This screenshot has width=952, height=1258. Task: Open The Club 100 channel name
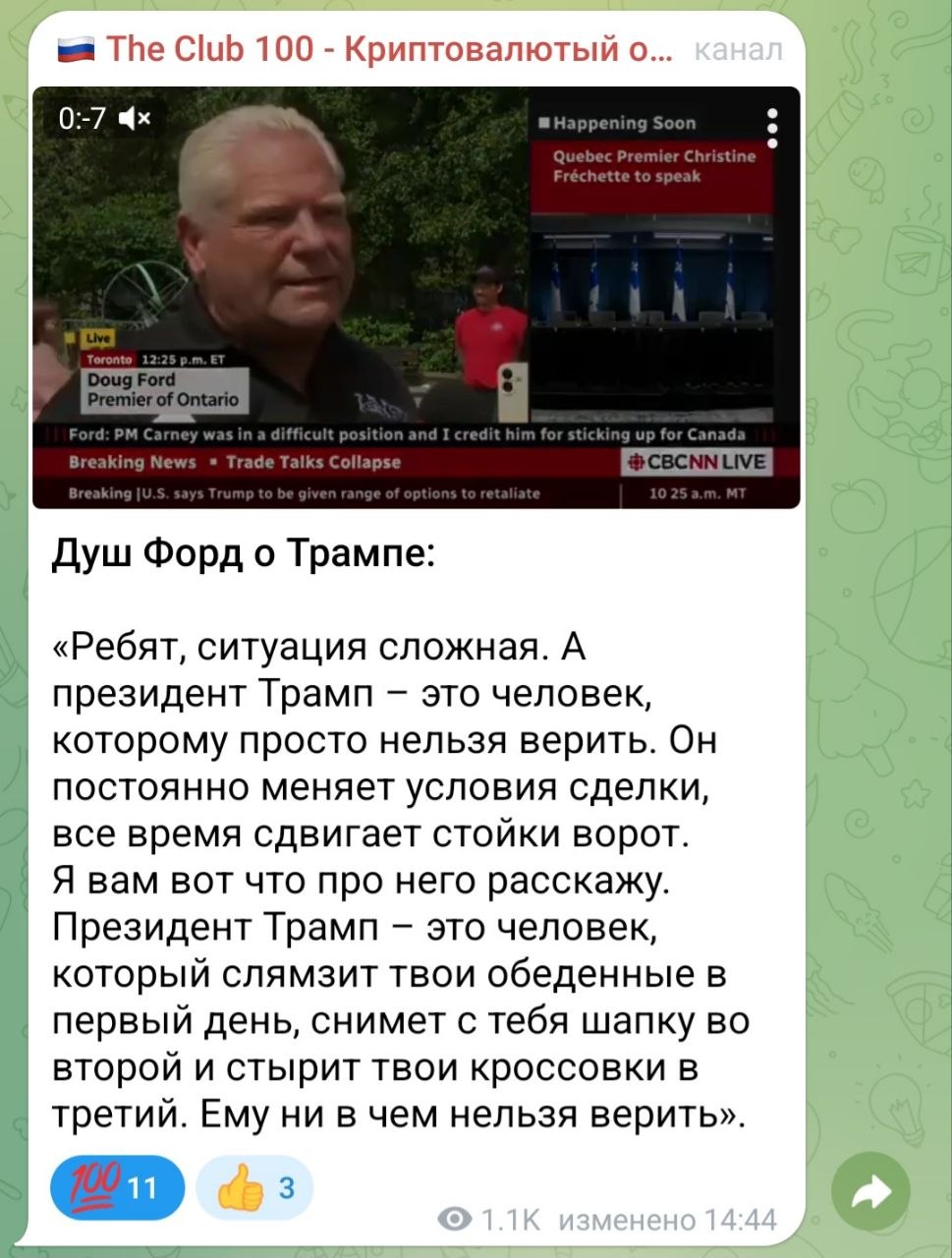(364, 48)
